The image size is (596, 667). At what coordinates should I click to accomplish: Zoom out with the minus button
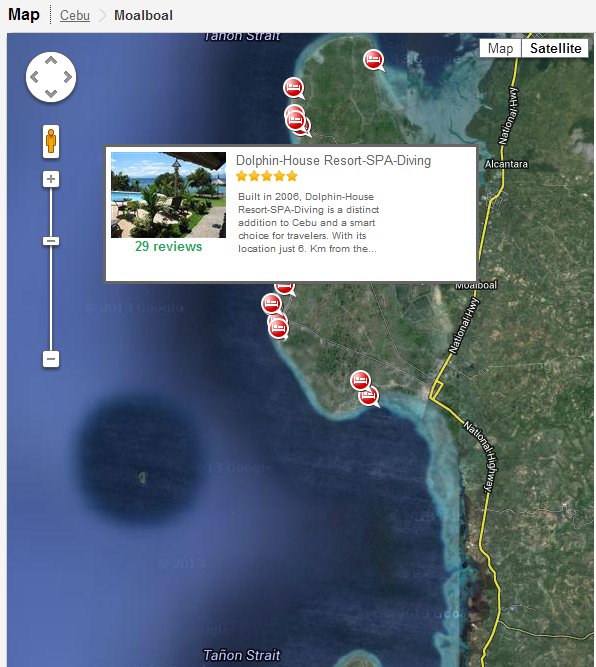(51, 359)
